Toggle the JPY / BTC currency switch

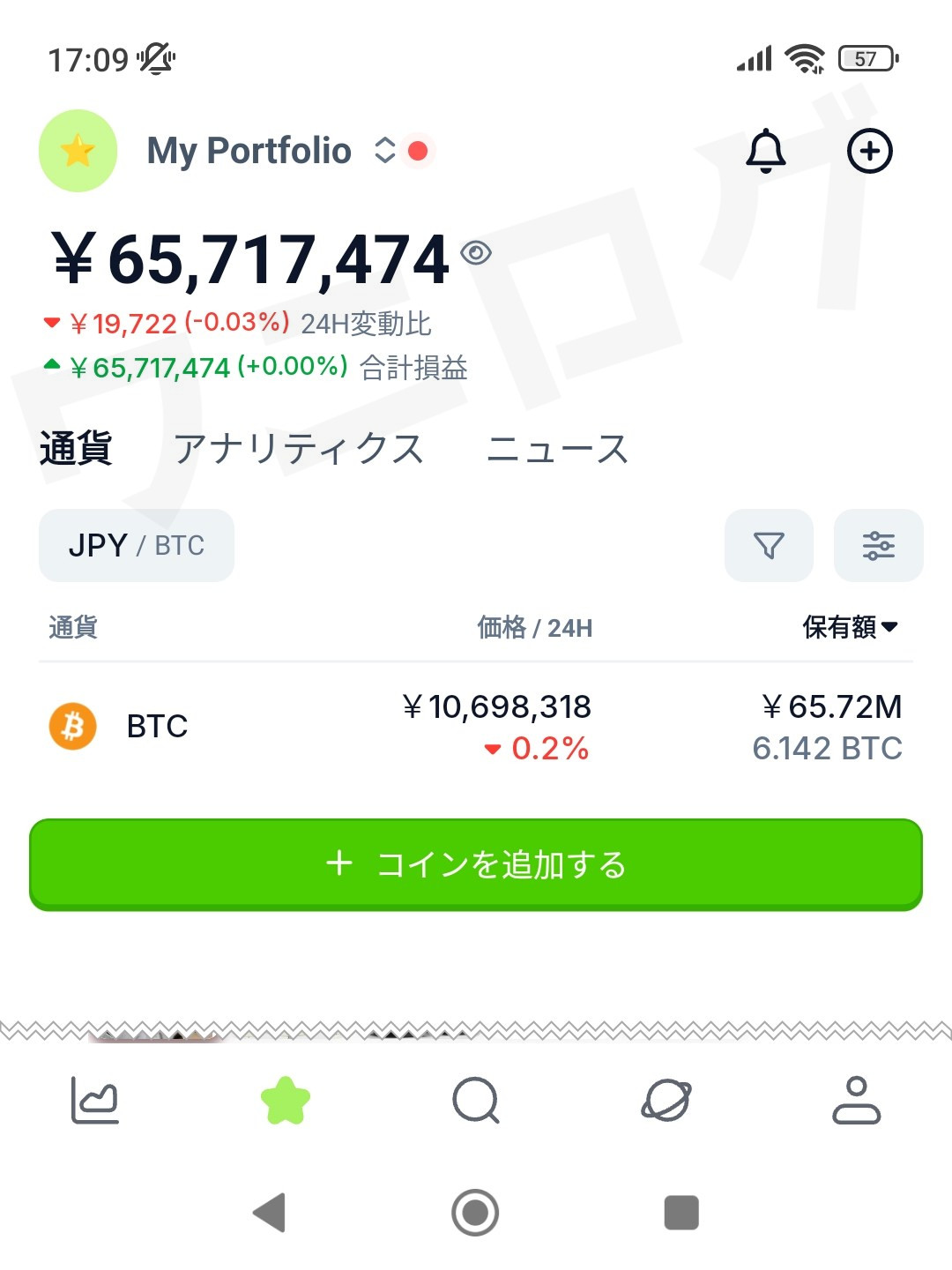(137, 545)
